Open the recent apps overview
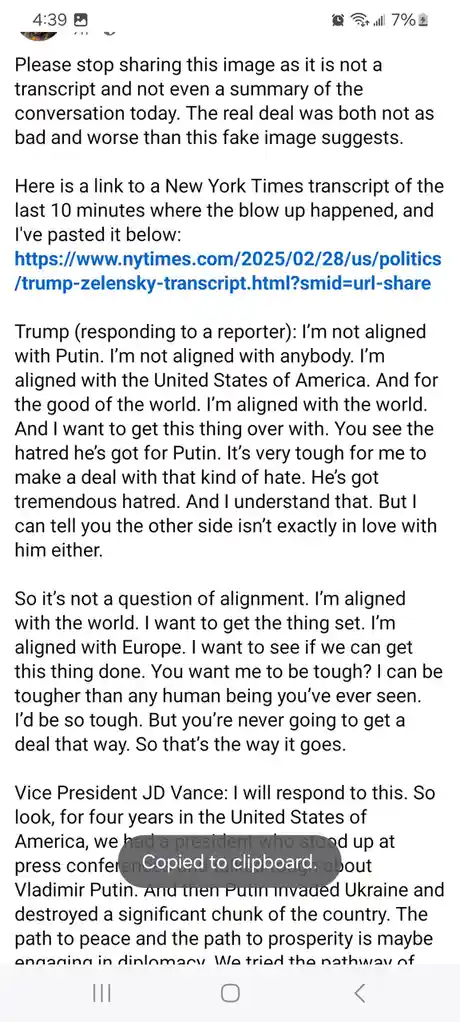The width and height of the screenshot is (460, 1022). click(102, 993)
